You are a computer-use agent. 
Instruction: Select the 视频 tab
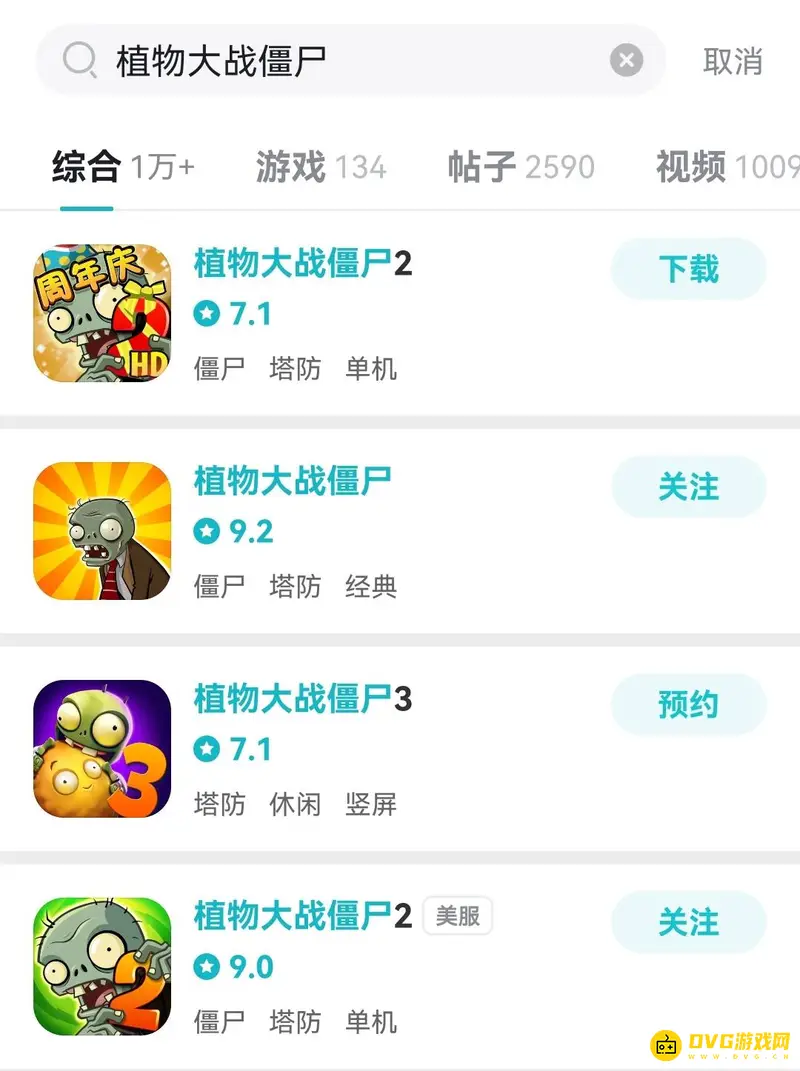tap(690, 167)
